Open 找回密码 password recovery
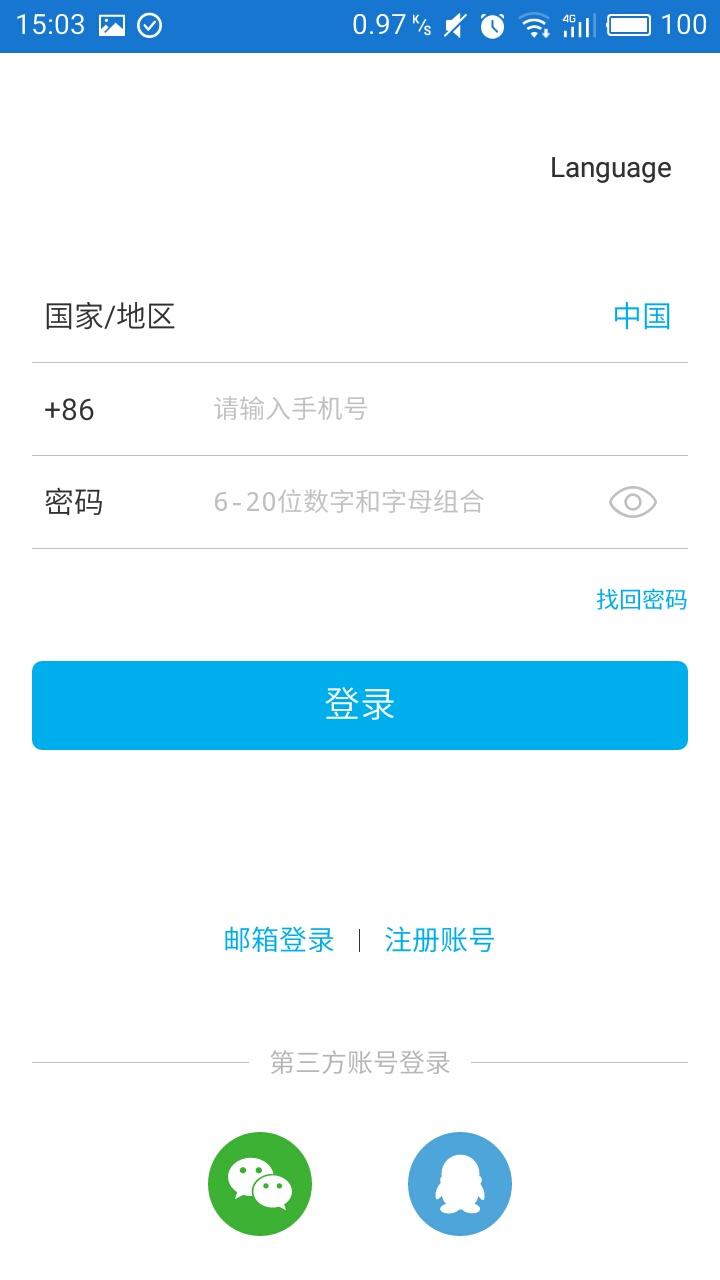 point(641,599)
